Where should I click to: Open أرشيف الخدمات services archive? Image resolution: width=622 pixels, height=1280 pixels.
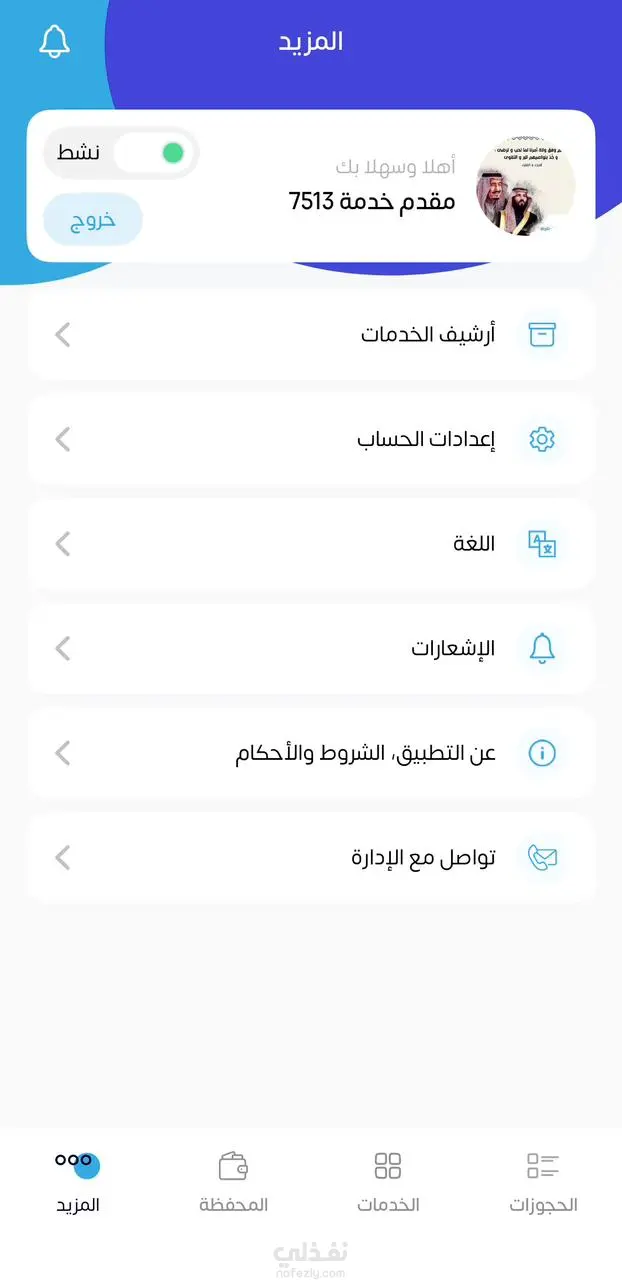[311, 335]
